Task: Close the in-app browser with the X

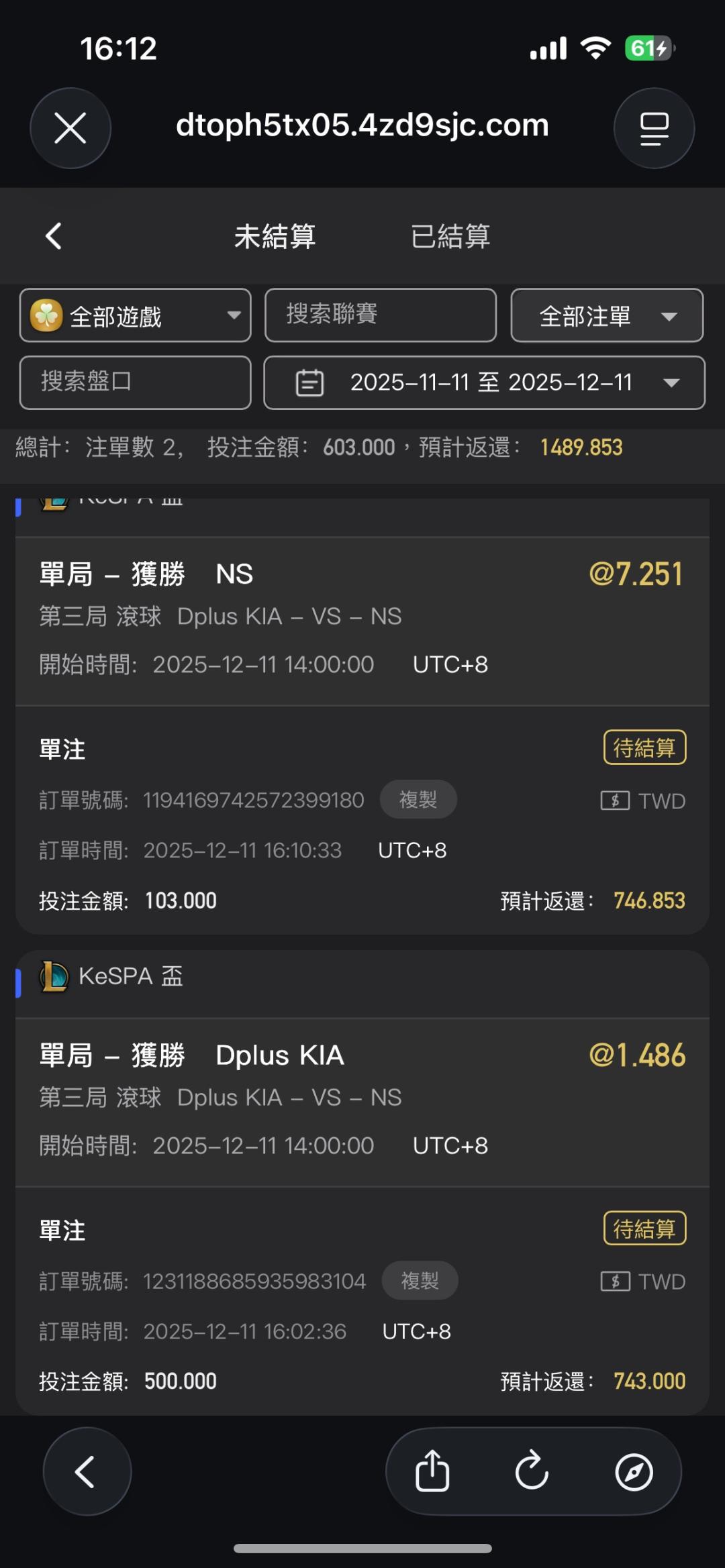Action: (x=70, y=128)
